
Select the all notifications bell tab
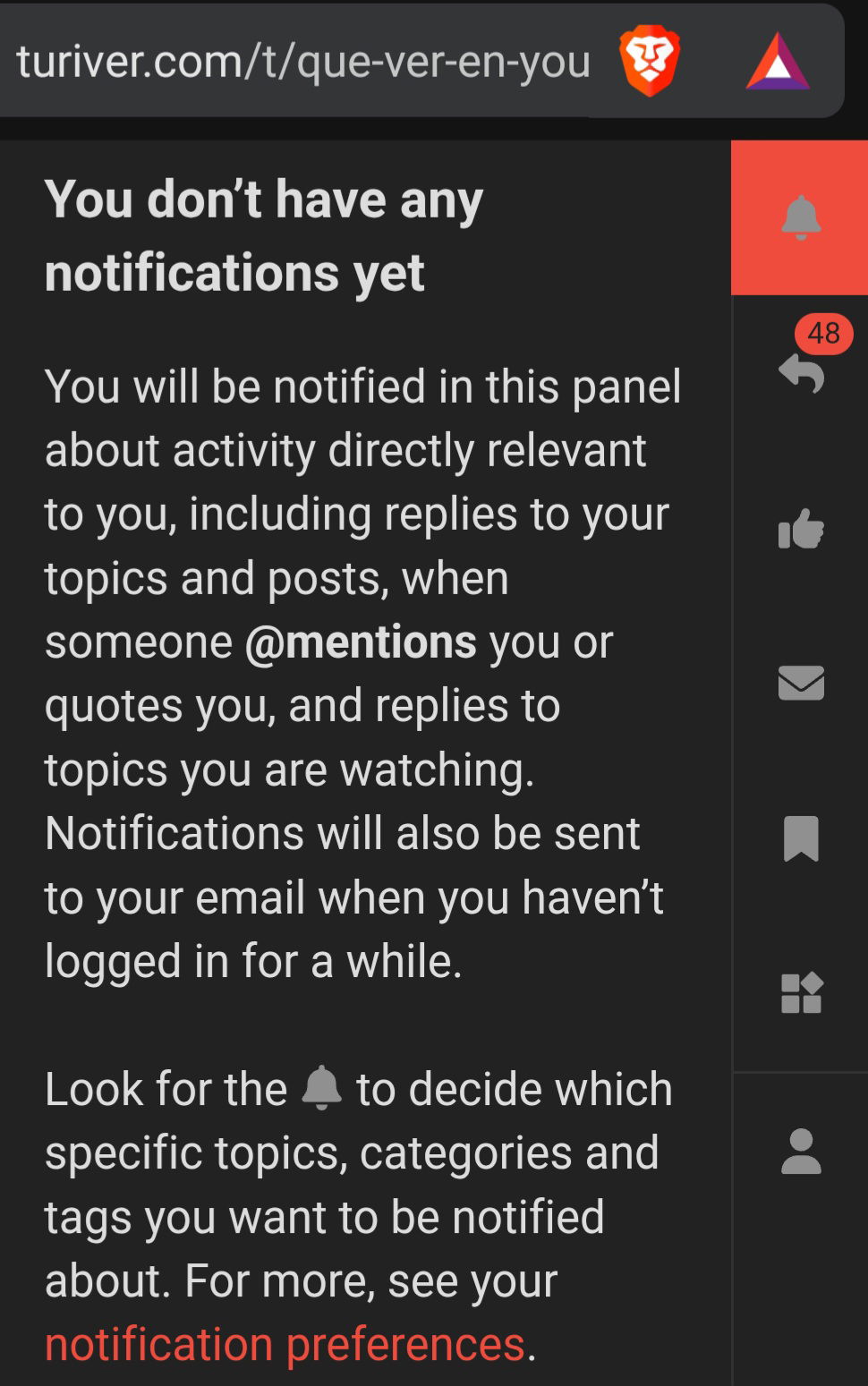(x=800, y=217)
